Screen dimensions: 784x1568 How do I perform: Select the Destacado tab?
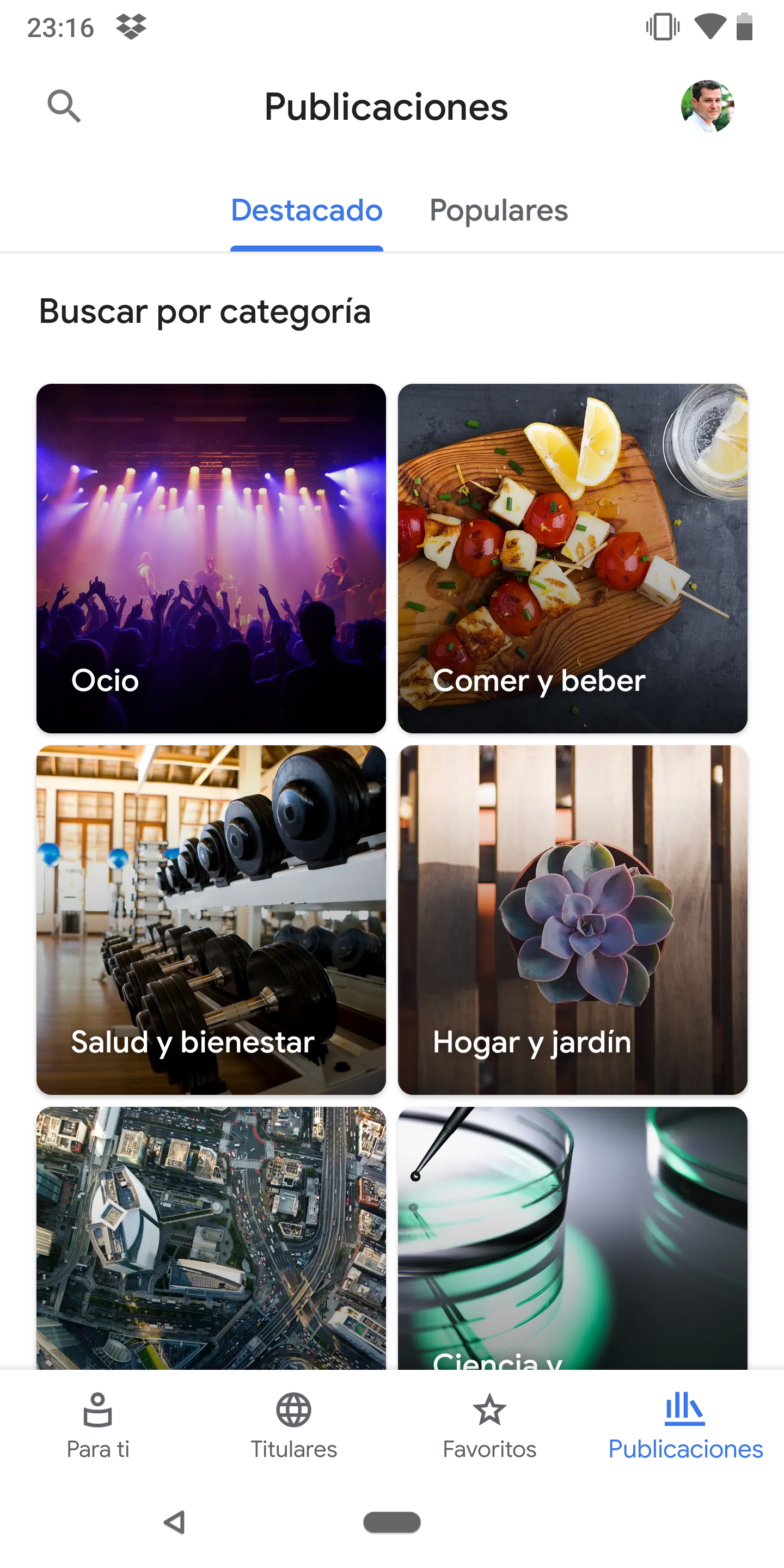[x=307, y=211]
